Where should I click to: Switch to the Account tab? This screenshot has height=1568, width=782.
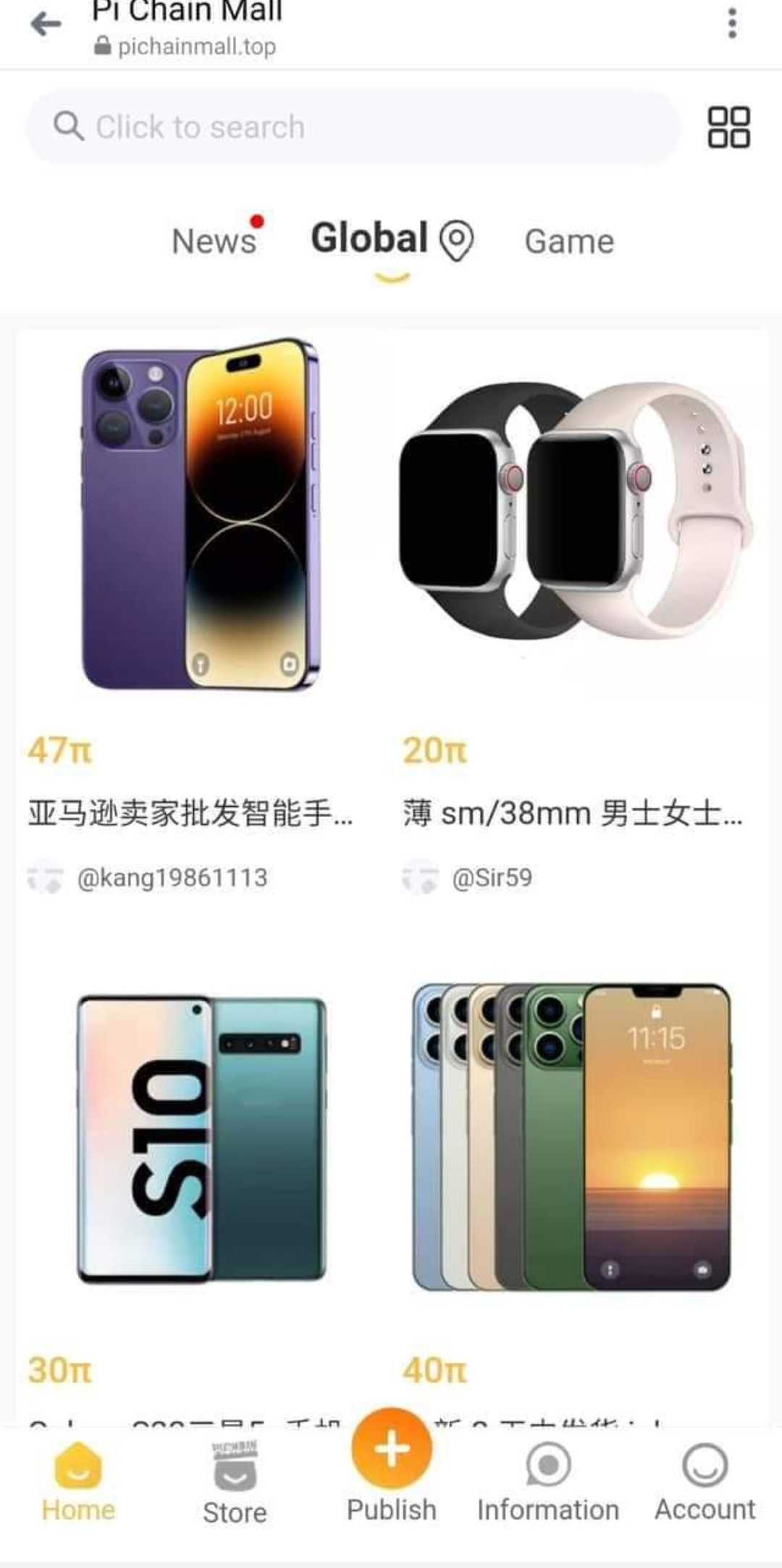[705, 1481]
